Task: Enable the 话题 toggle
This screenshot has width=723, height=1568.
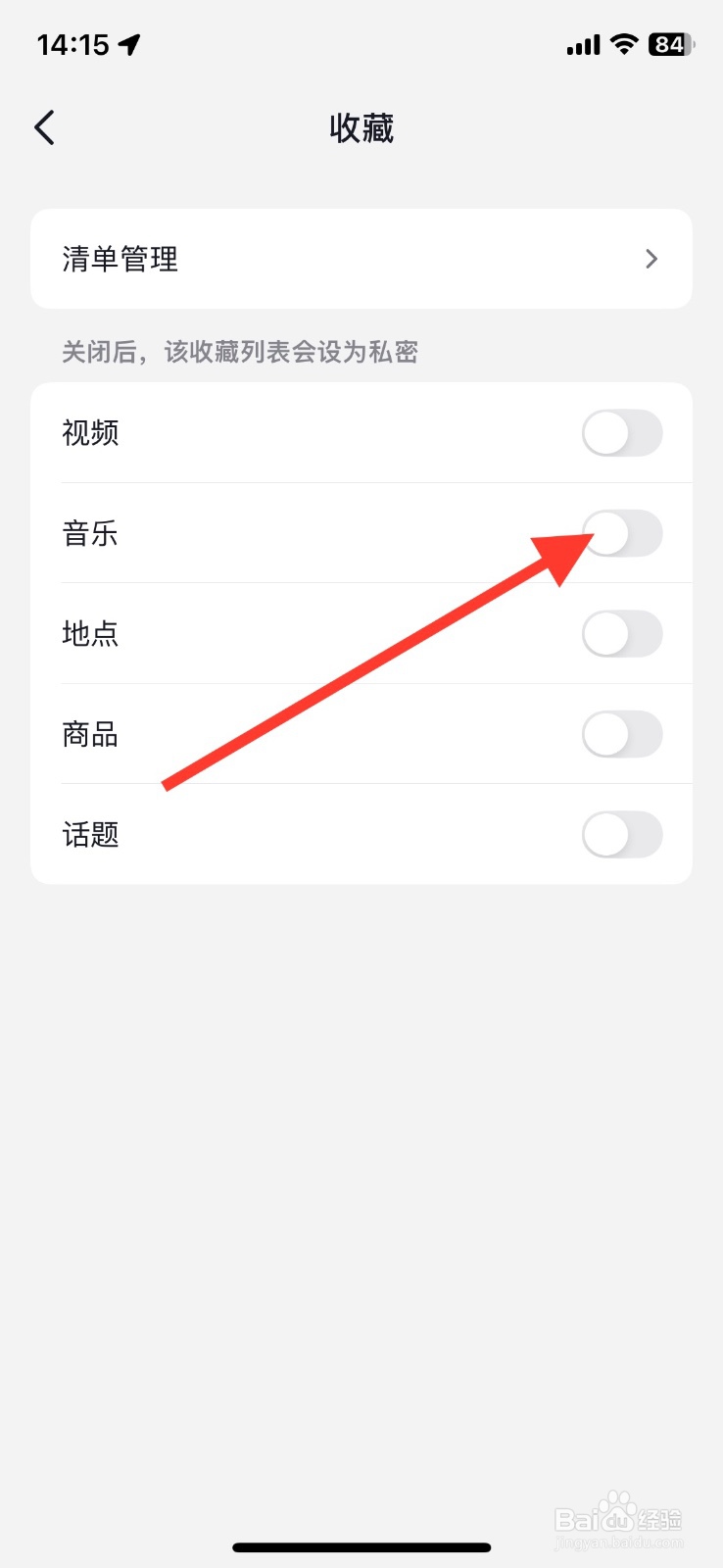Action: (622, 834)
